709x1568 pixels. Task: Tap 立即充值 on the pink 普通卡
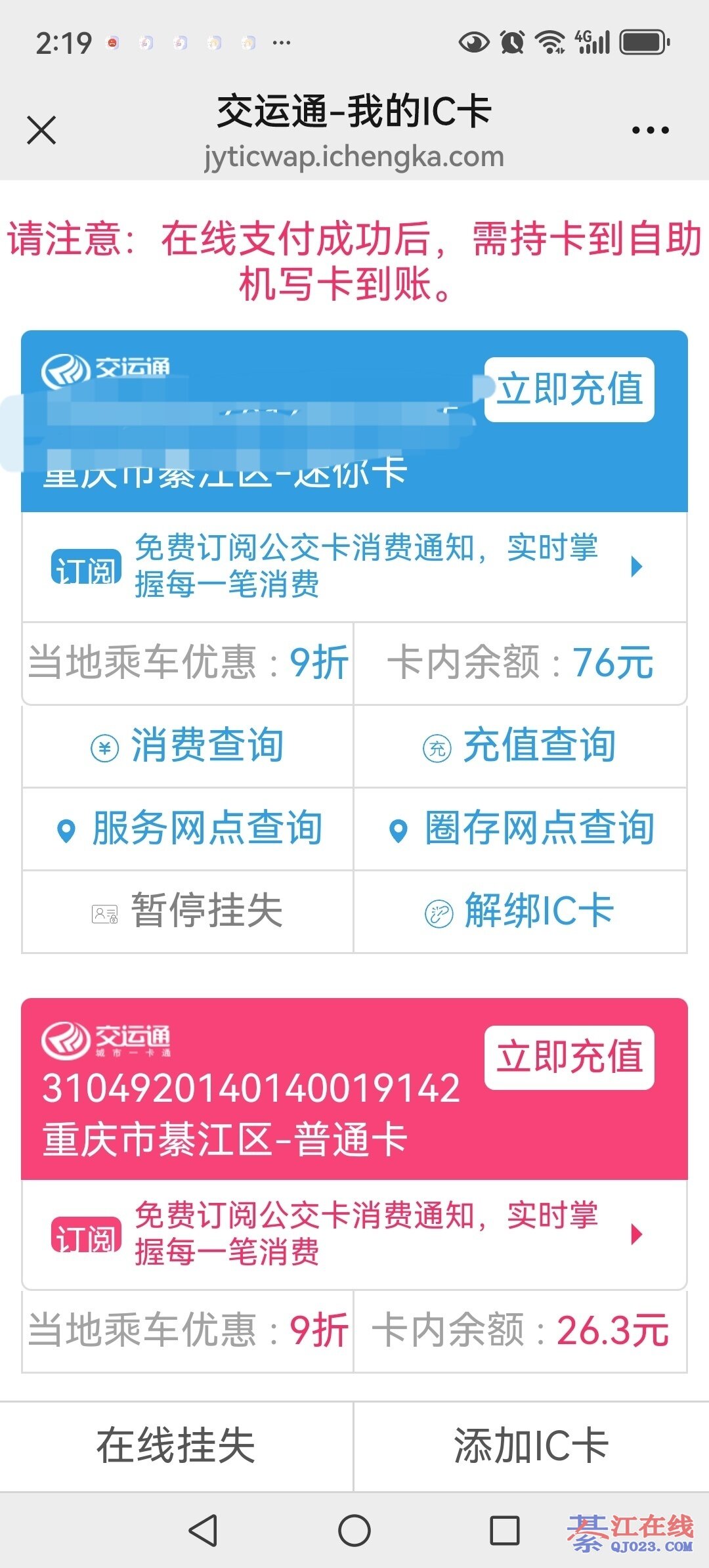tap(569, 1057)
